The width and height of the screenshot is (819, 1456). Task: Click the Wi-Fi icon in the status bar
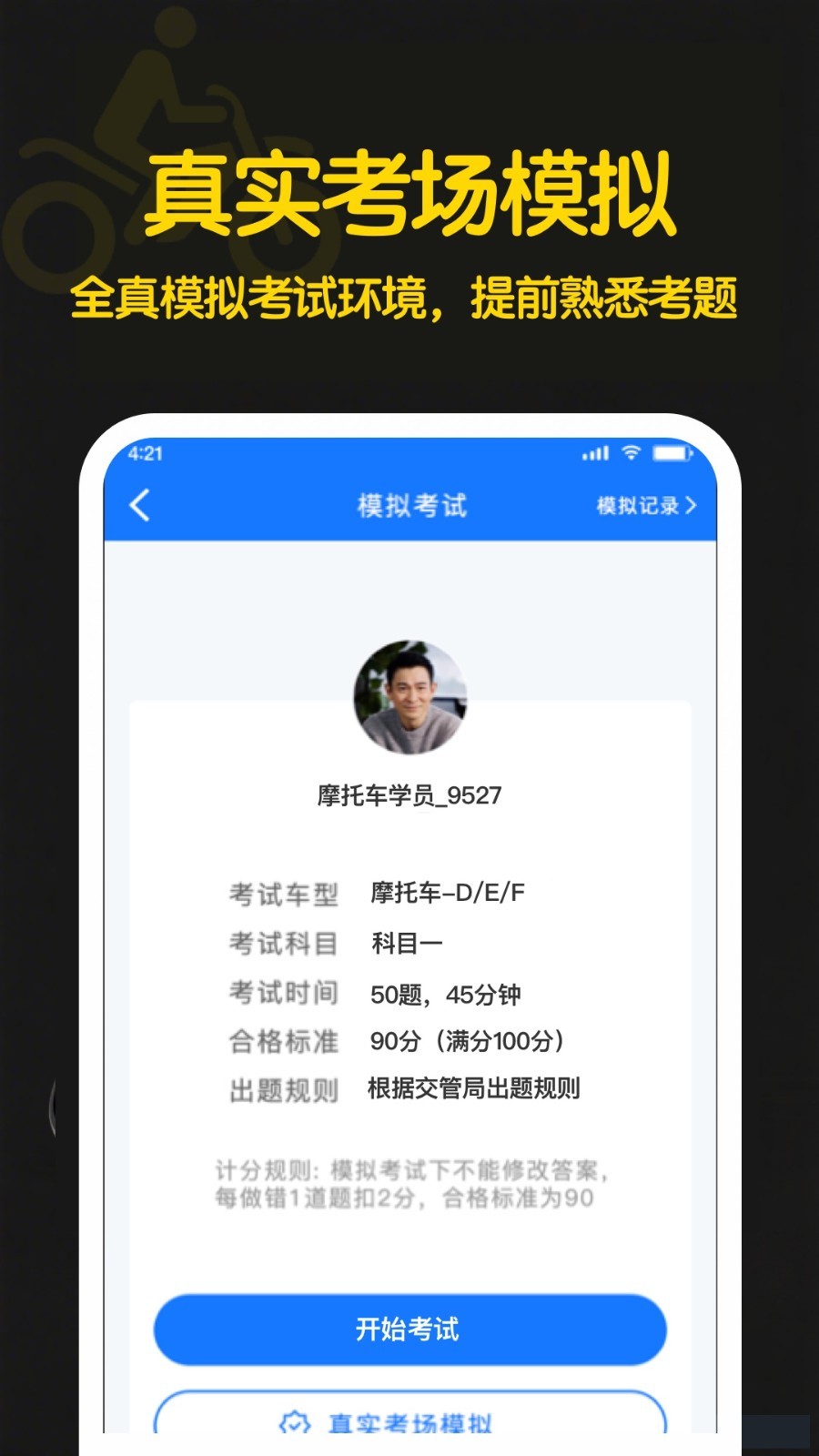[x=632, y=451]
